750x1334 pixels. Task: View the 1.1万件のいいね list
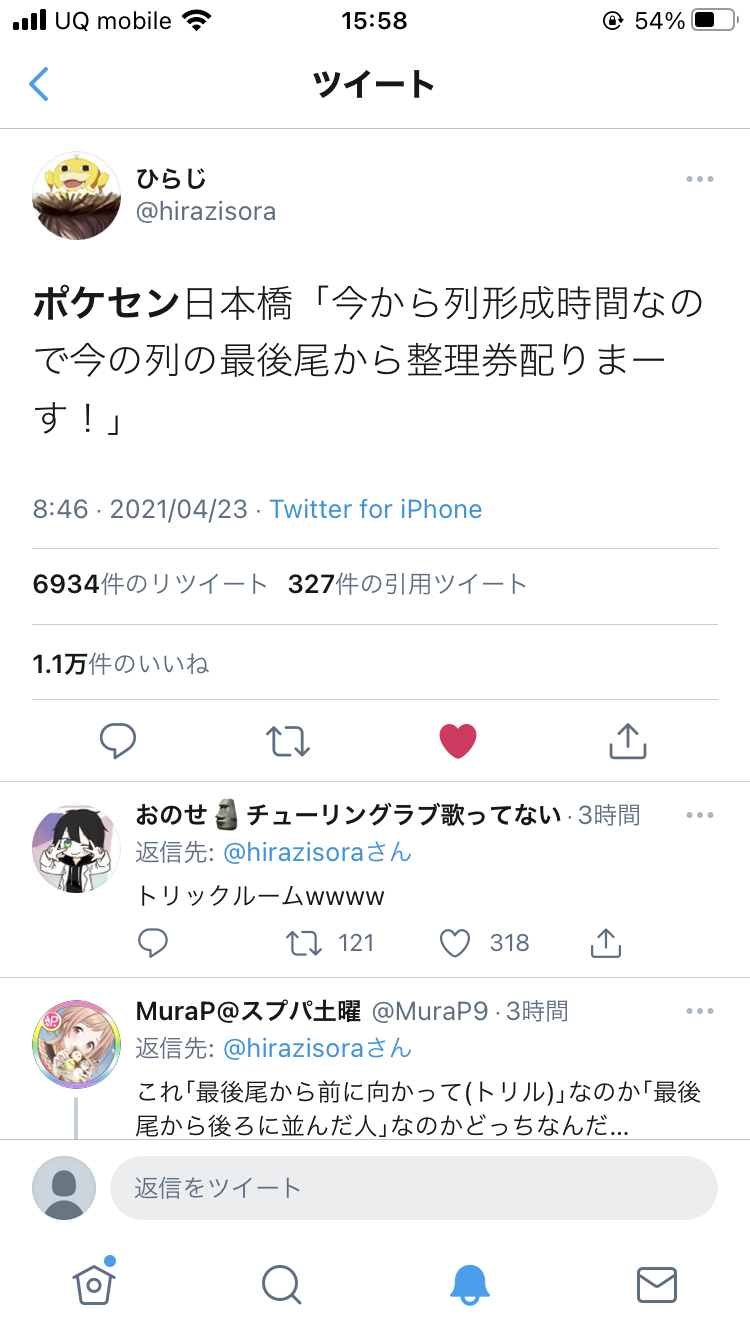tap(121, 664)
